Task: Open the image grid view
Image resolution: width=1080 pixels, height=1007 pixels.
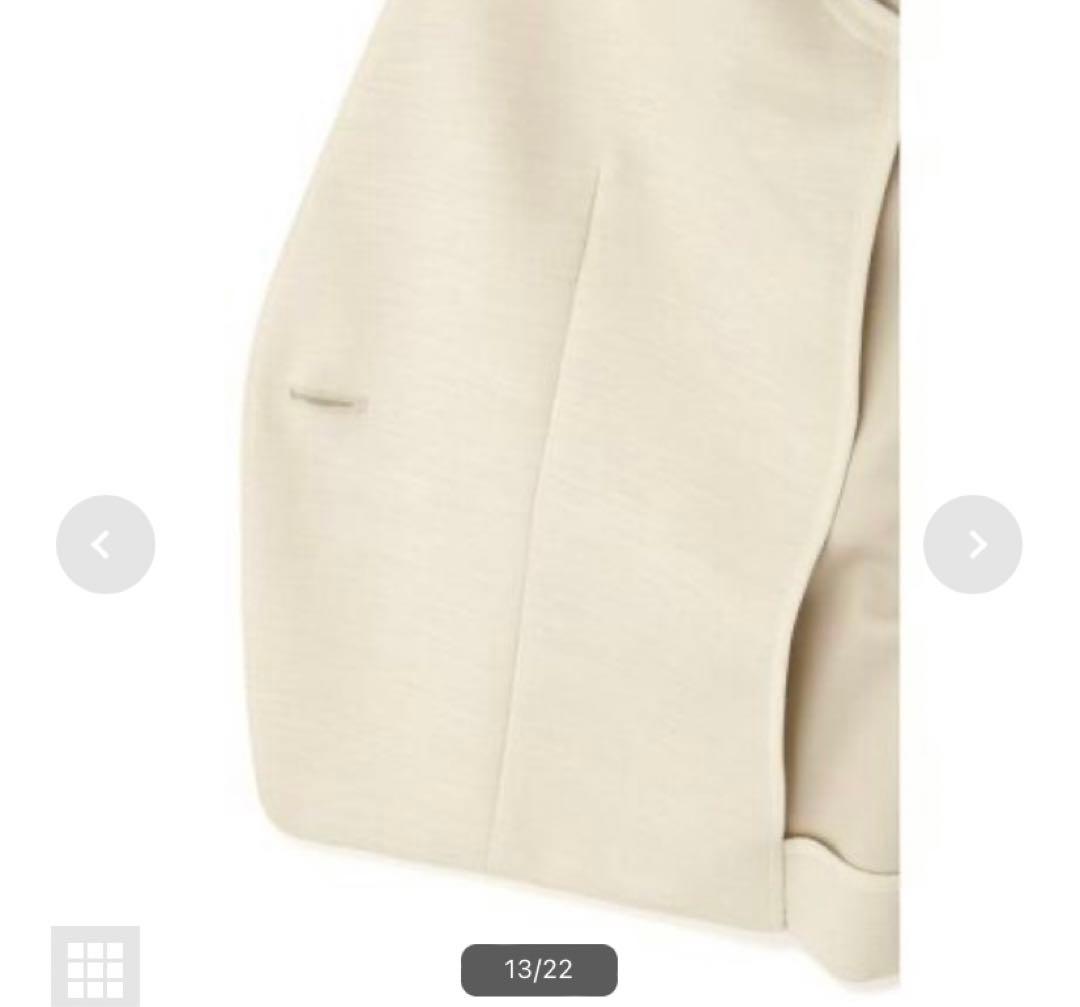Action: pyautogui.click(x=95, y=966)
